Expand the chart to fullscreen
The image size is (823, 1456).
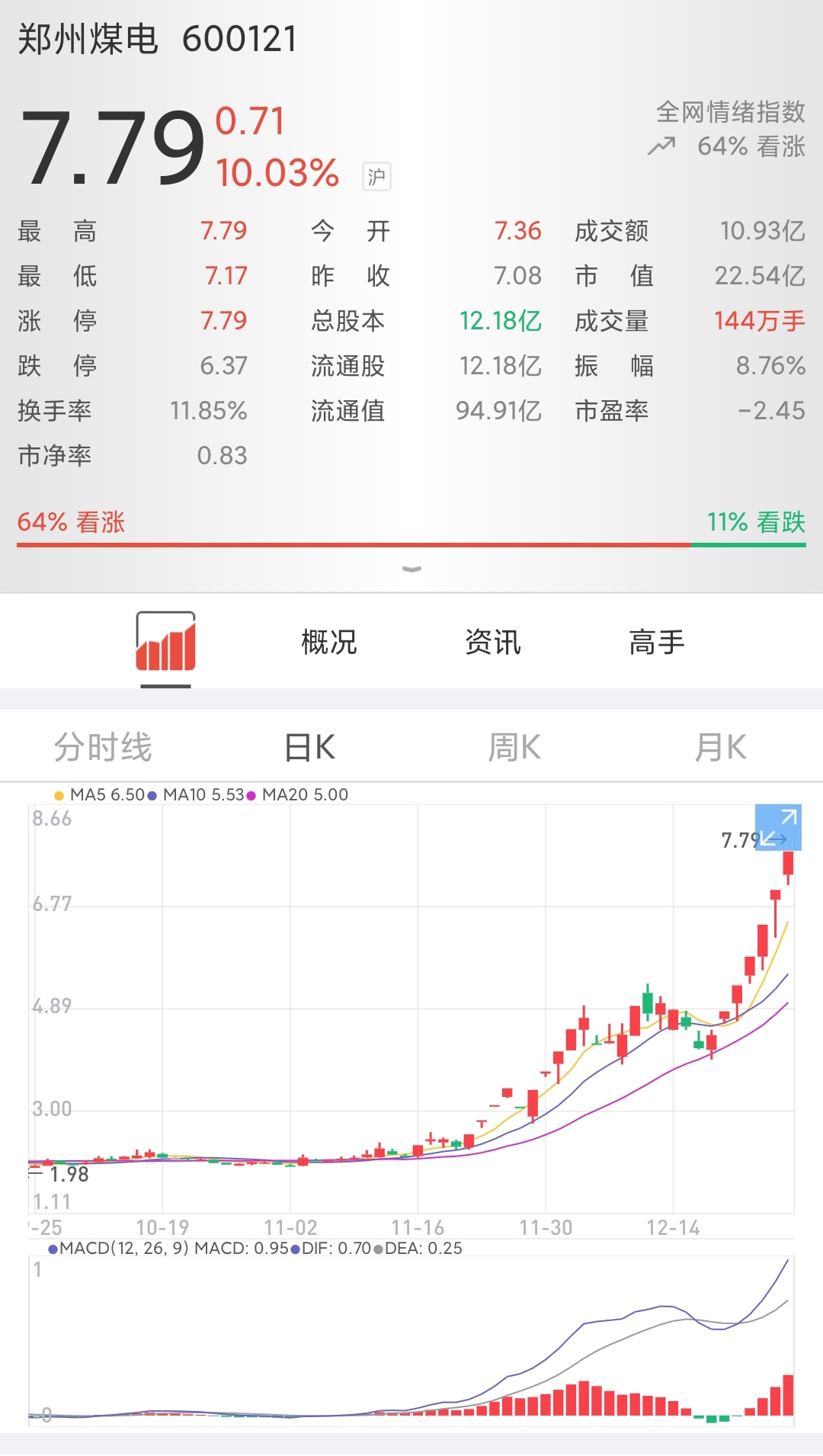point(778,827)
